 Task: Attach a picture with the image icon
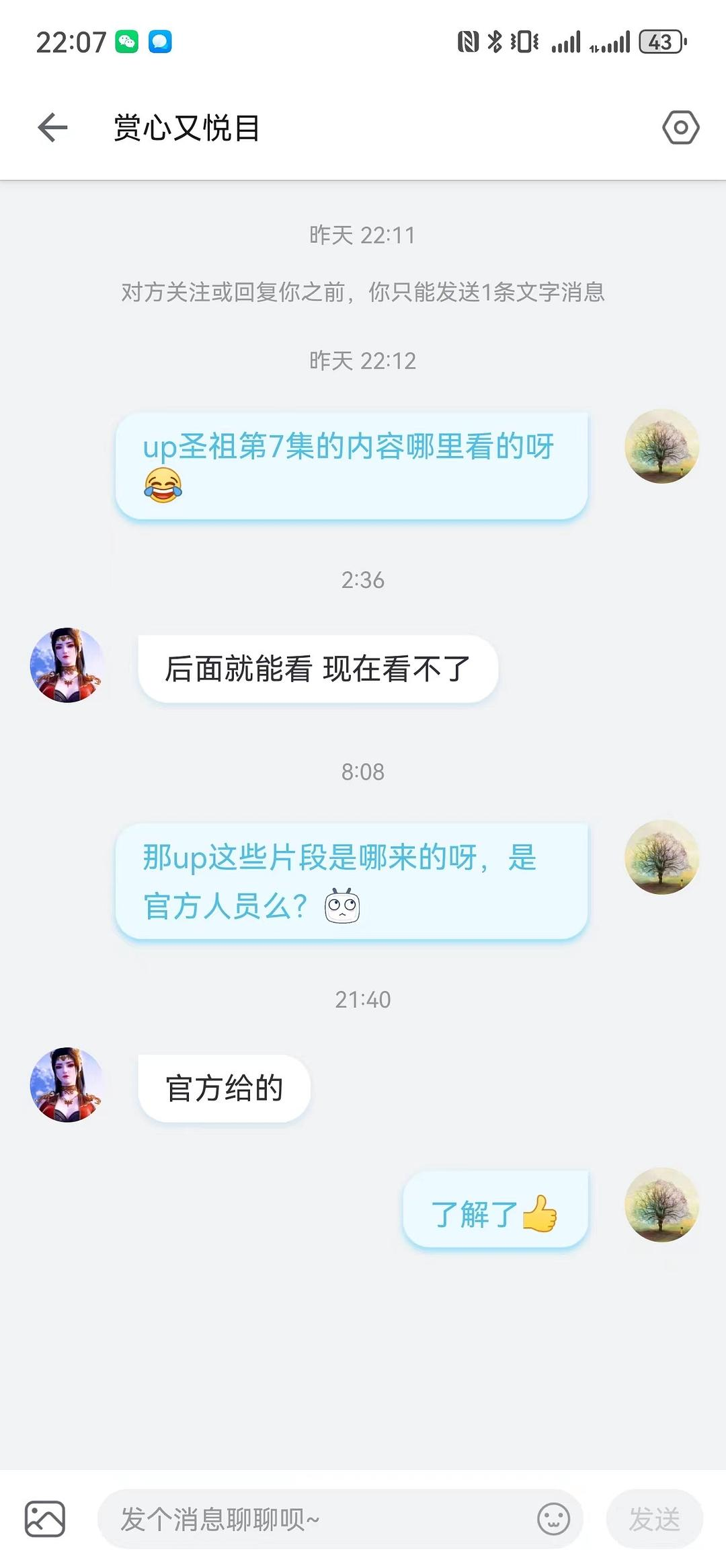pos(45,1519)
